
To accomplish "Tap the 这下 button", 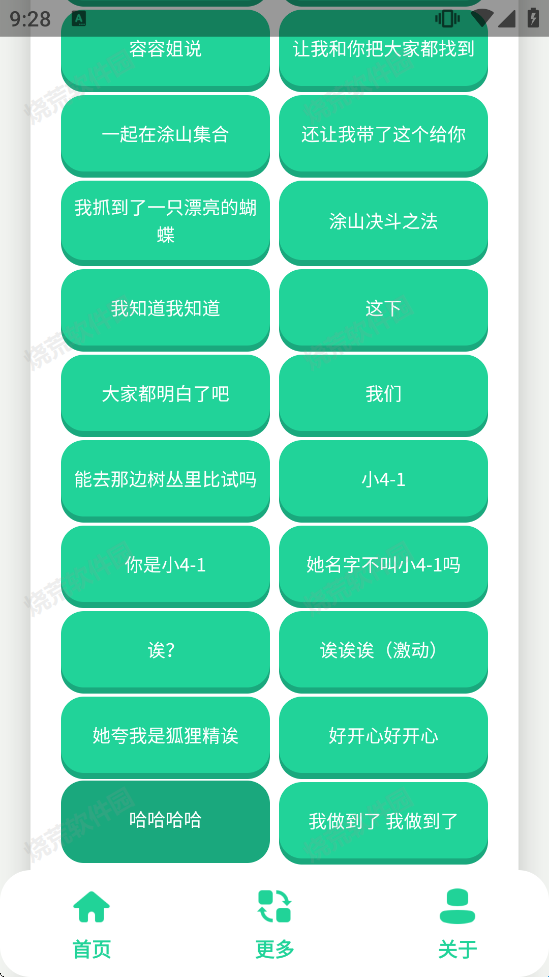I will (x=383, y=308).
